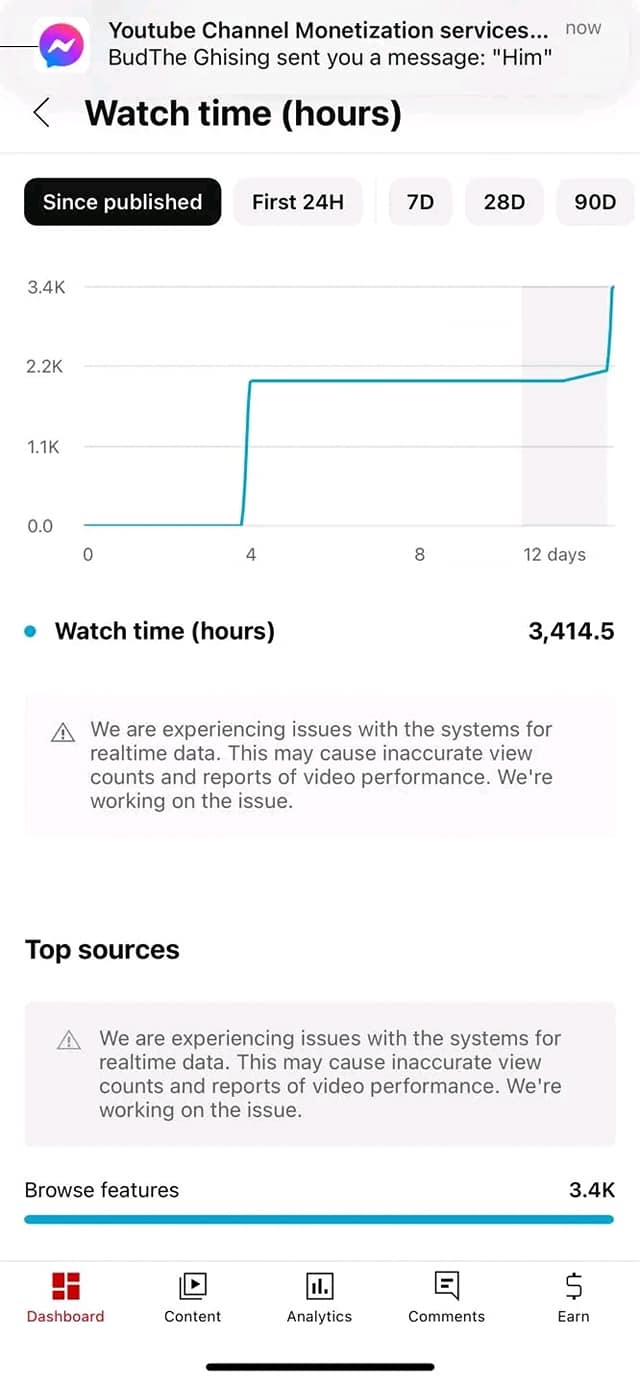View the 90D time range
Image resolution: width=640 pixels, height=1383 pixels.
pos(595,202)
